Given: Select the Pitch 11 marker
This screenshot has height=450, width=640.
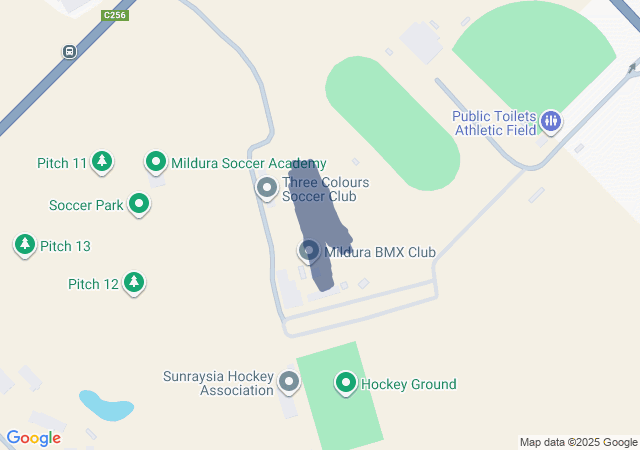Looking at the screenshot, I should [x=101, y=161].
